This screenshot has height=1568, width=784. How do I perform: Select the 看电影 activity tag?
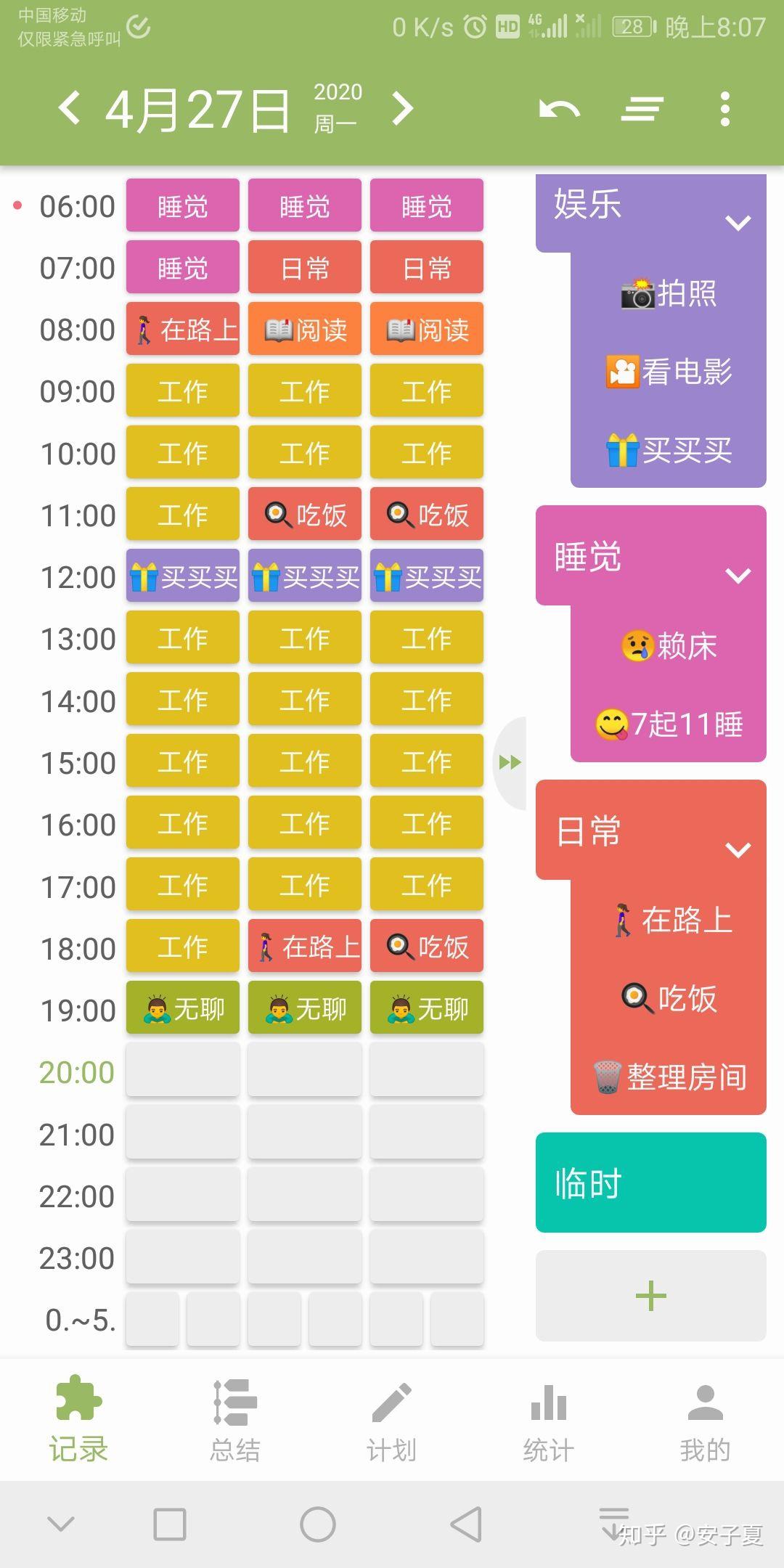[669, 372]
